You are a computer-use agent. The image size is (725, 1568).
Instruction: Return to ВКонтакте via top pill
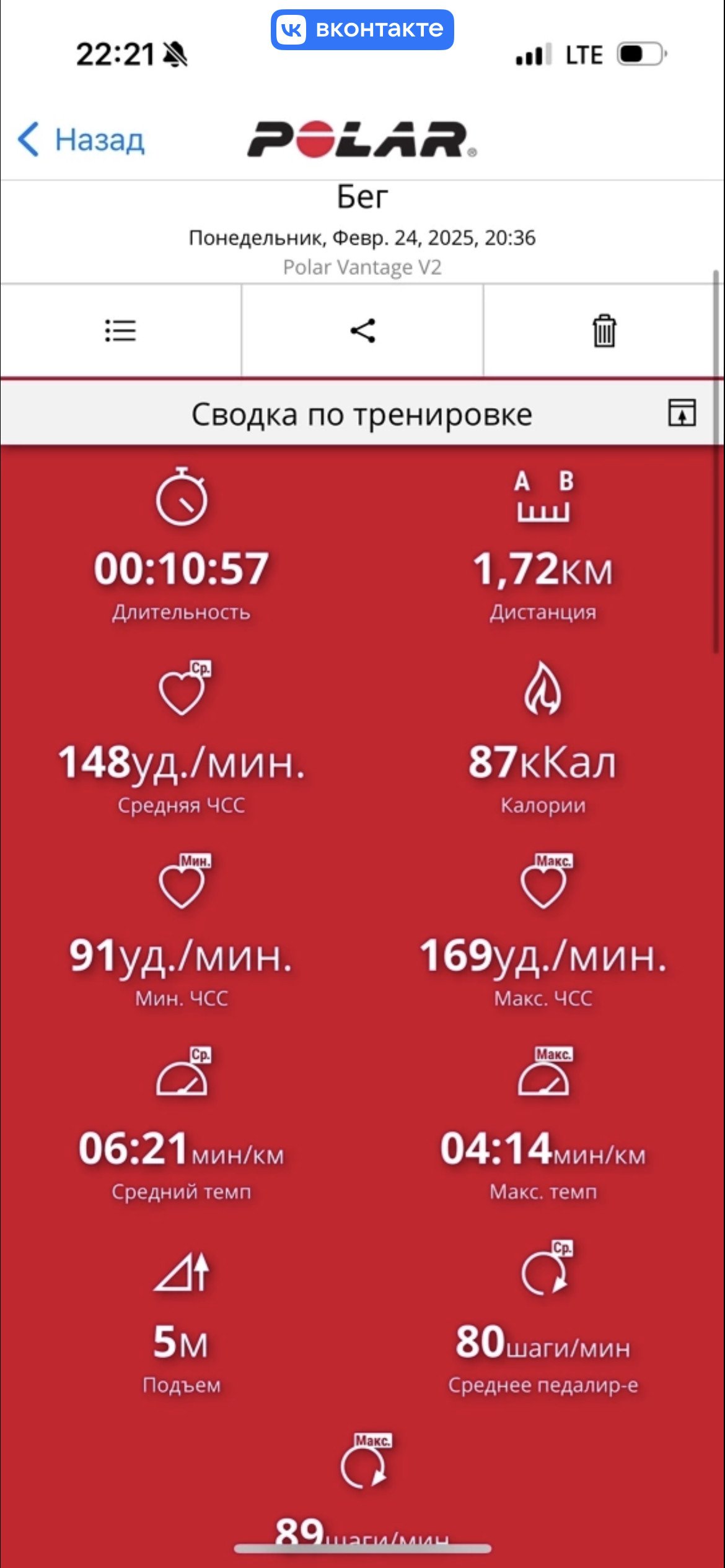click(362, 30)
